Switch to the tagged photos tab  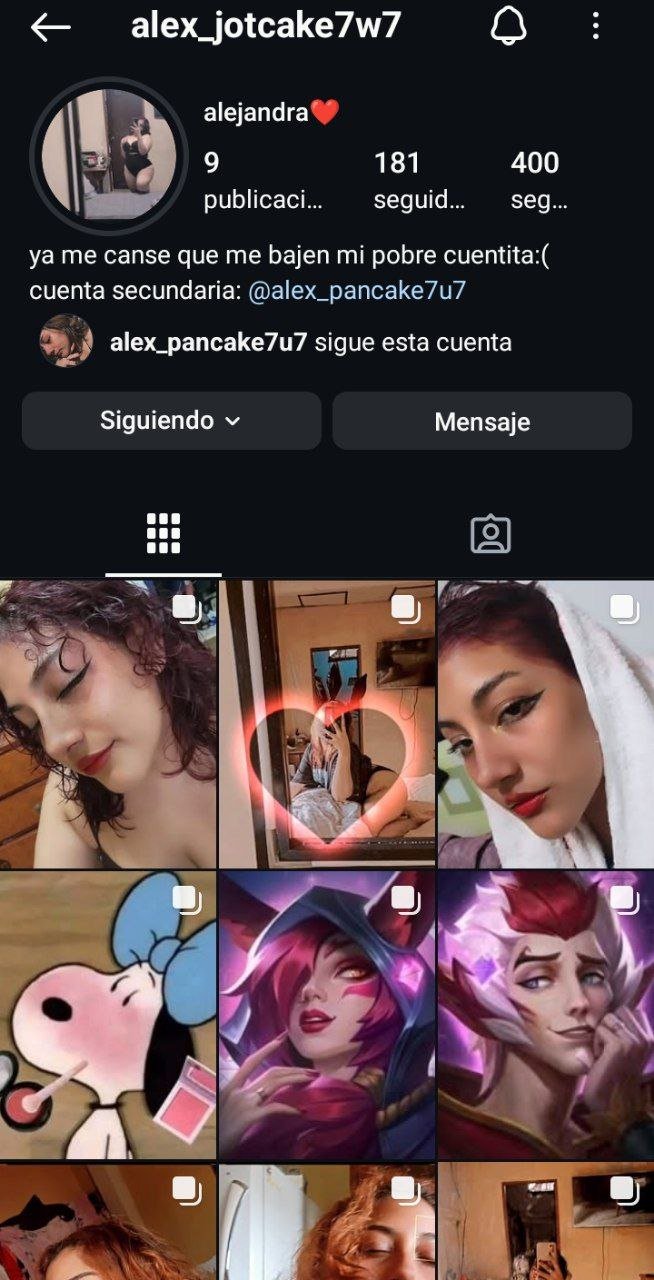491,535
